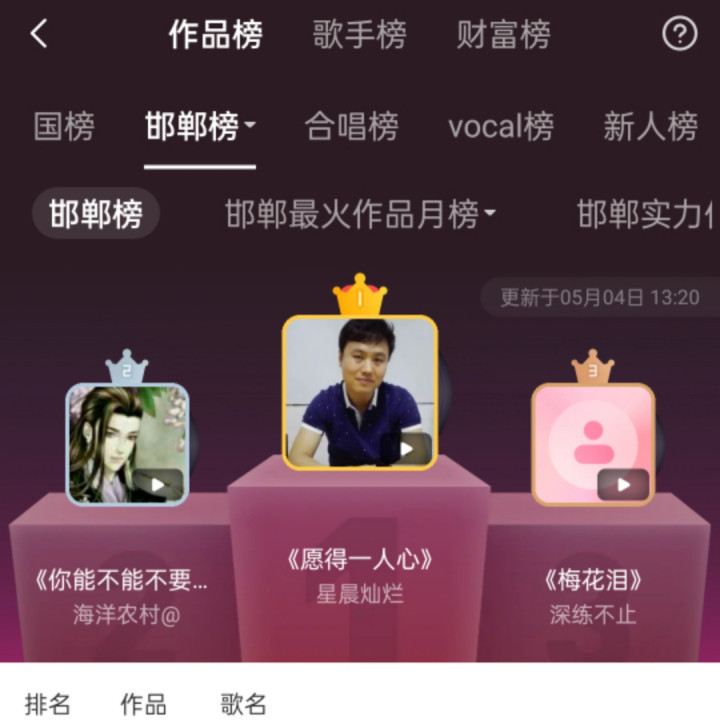Switch to the 国榜 chart
This screenshot has width=720, height=720.
64,127
